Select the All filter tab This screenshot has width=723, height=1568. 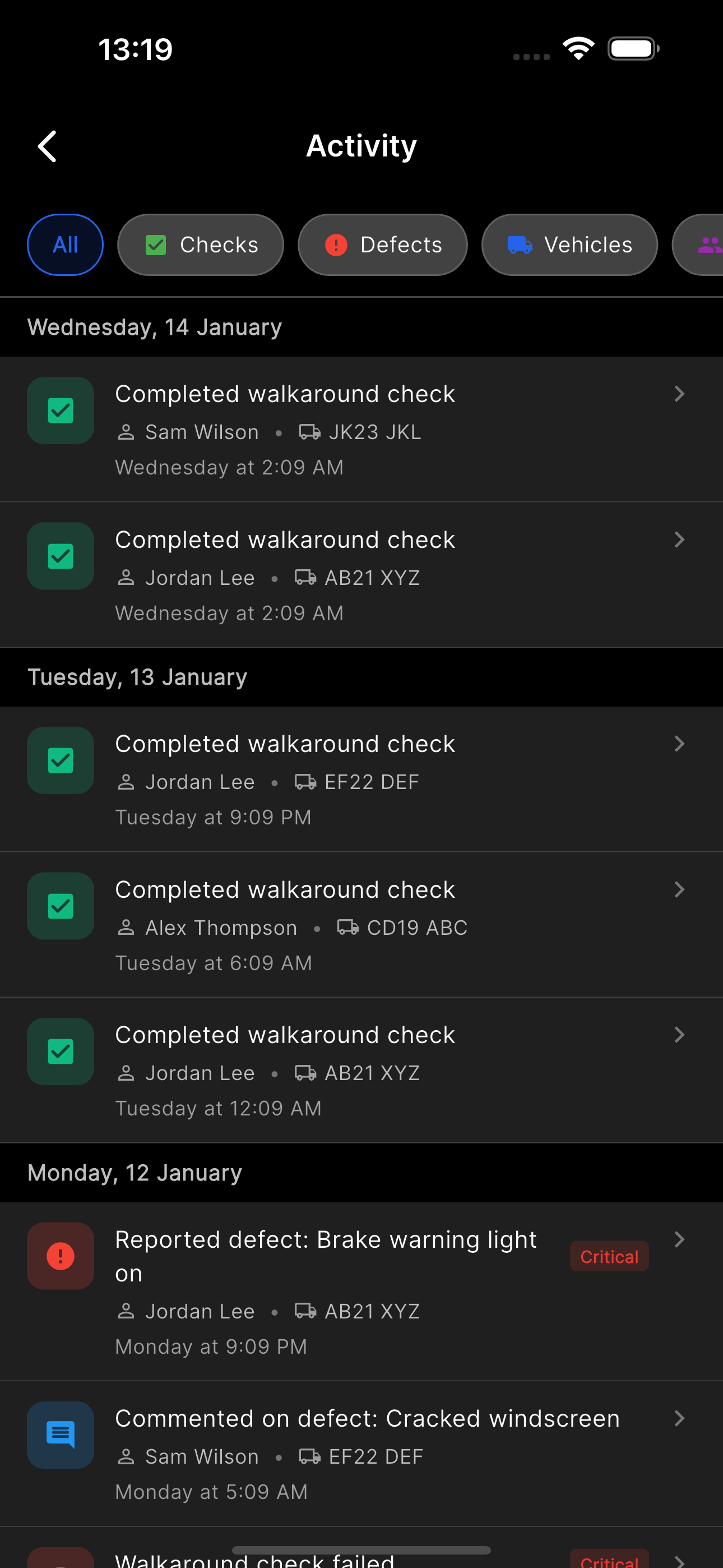coord(65,245)
